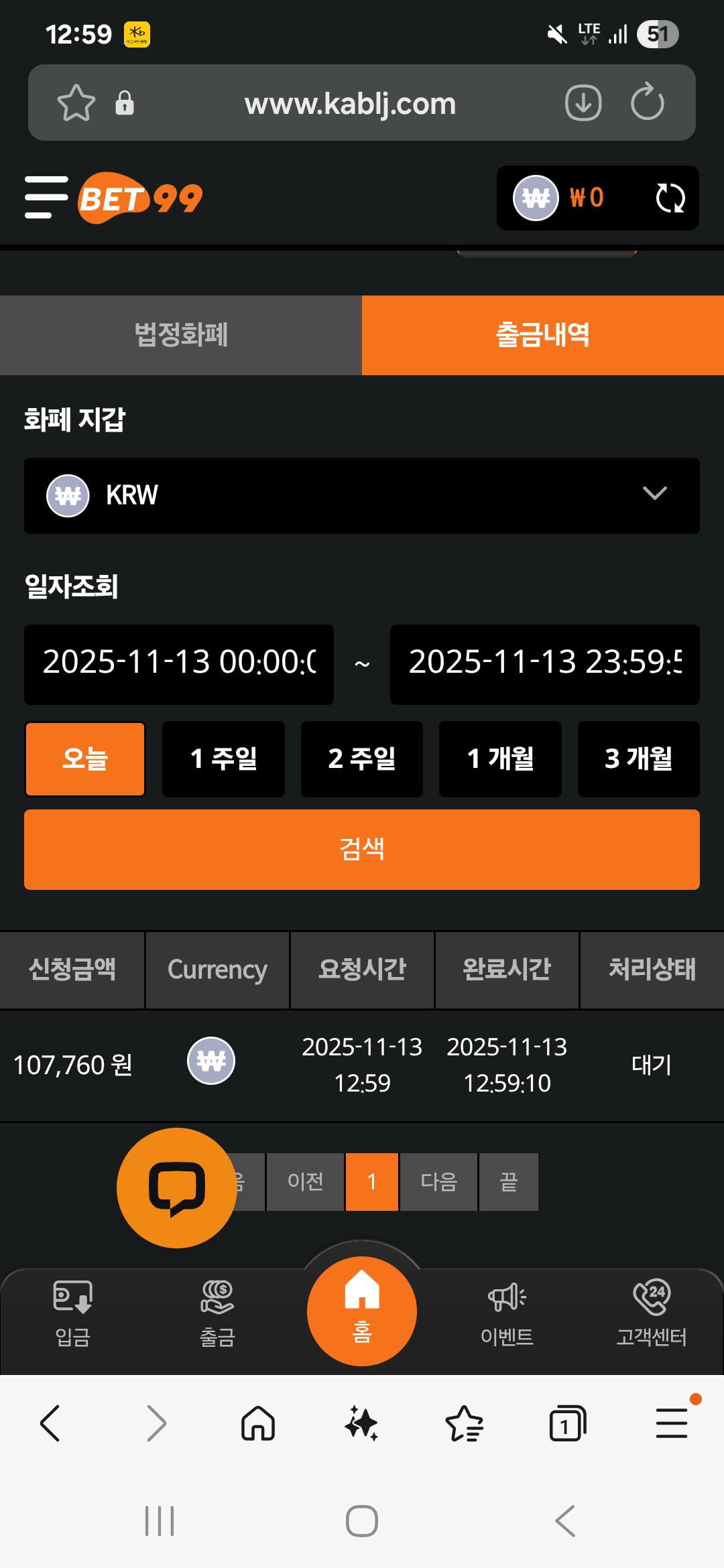Edit the end date 2025-11-13 23:59
Screen dimensions: 724x1568
544,664
